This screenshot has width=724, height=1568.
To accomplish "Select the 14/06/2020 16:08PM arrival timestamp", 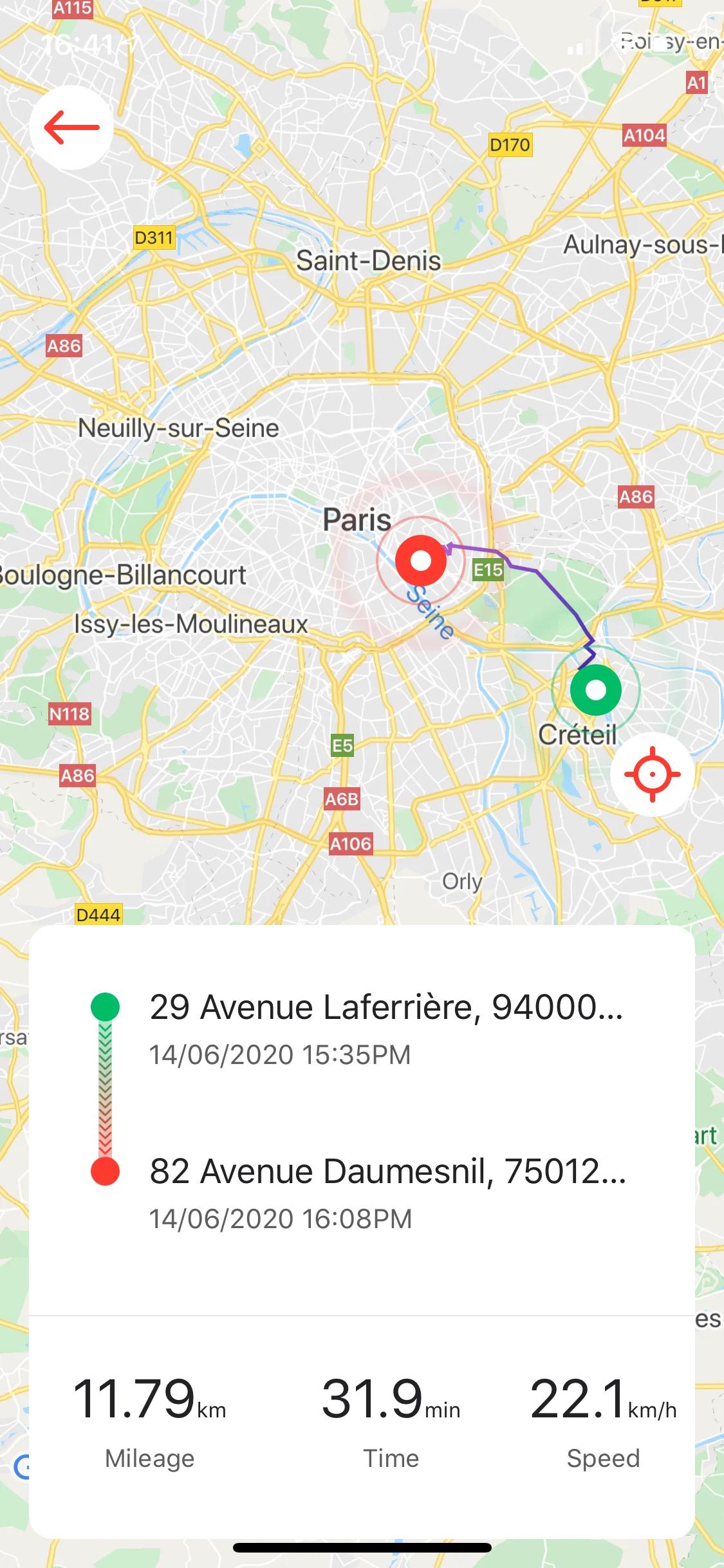I will [x=281, y=1218].
